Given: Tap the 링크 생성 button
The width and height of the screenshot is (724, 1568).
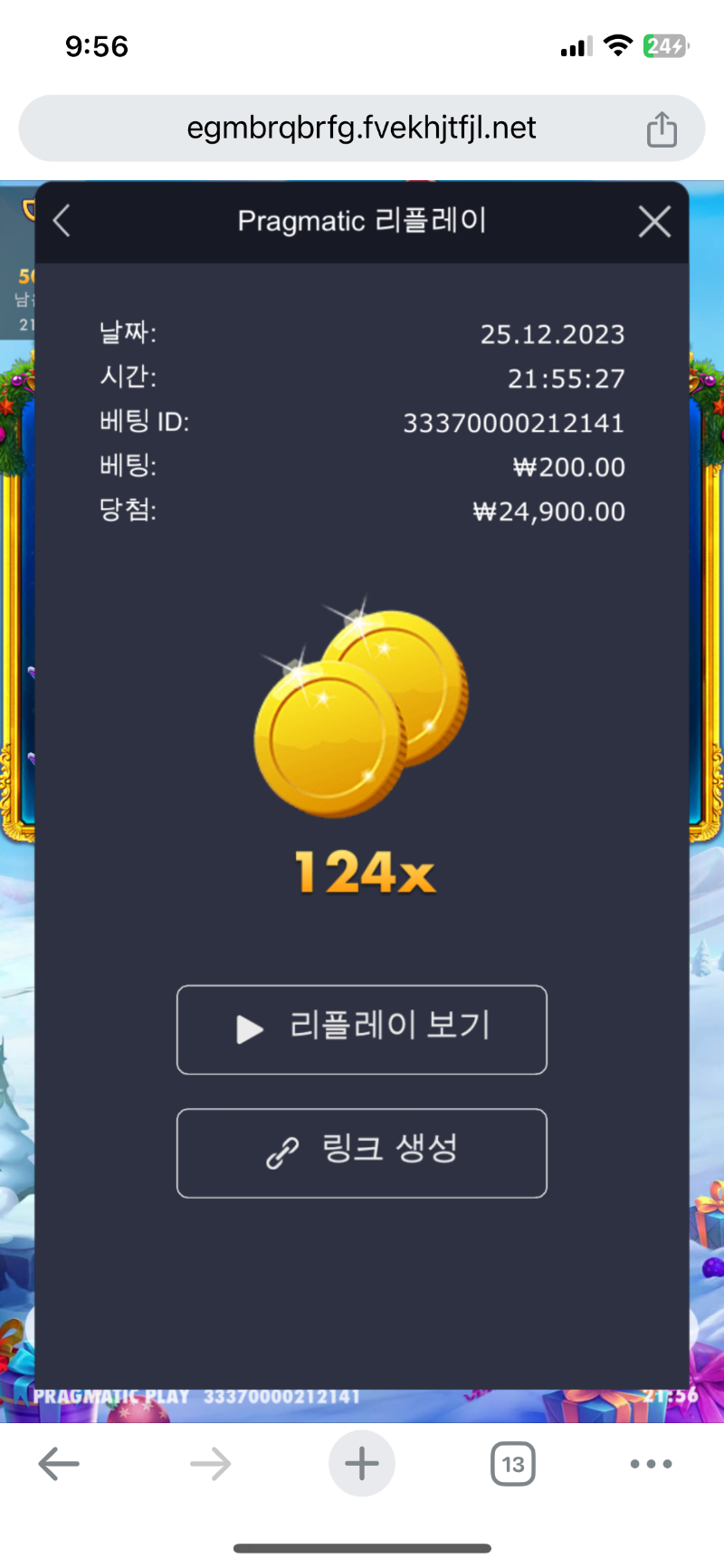Looking at the screenshot, I should 362,1152.
